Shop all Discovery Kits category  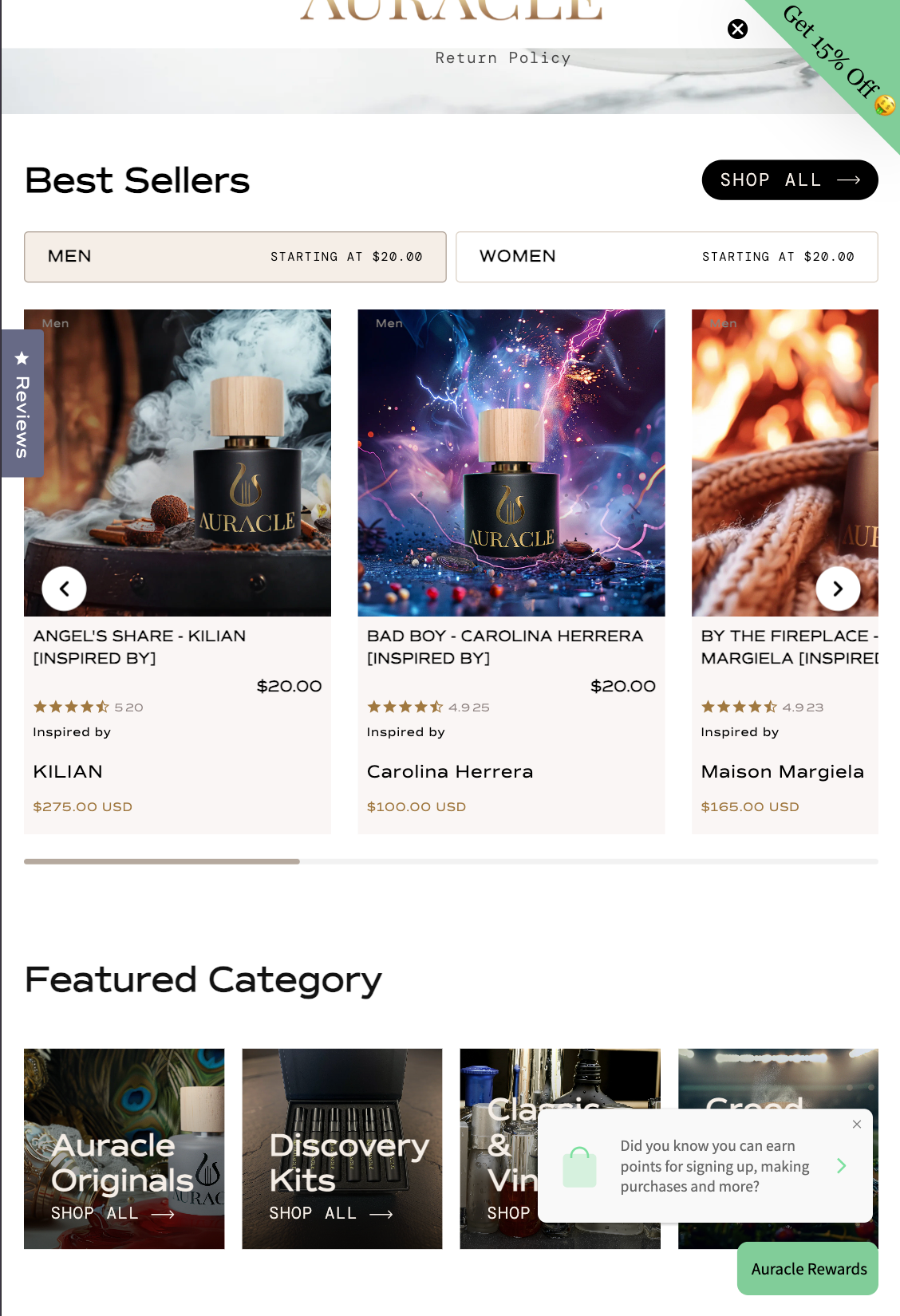(330, 1213)
